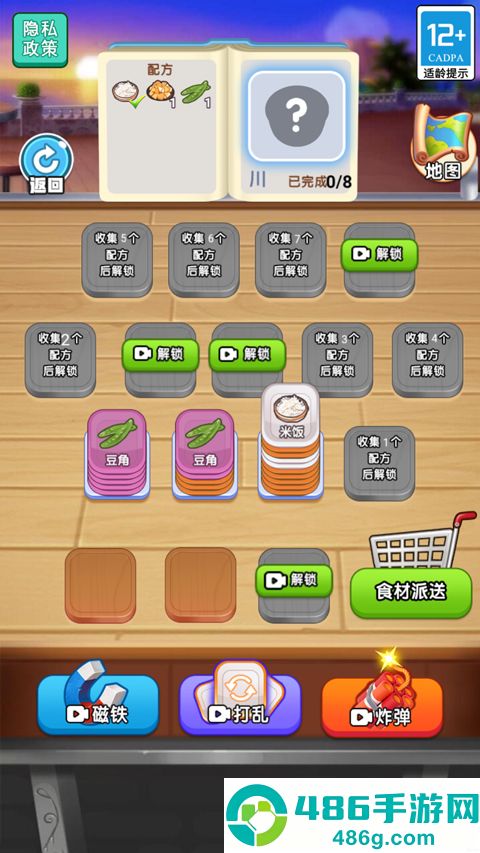Open the 隐私政策 privacy policy button
Viewport: 480px width, 853px height.
pyautogui.click(x=40, y=40)
